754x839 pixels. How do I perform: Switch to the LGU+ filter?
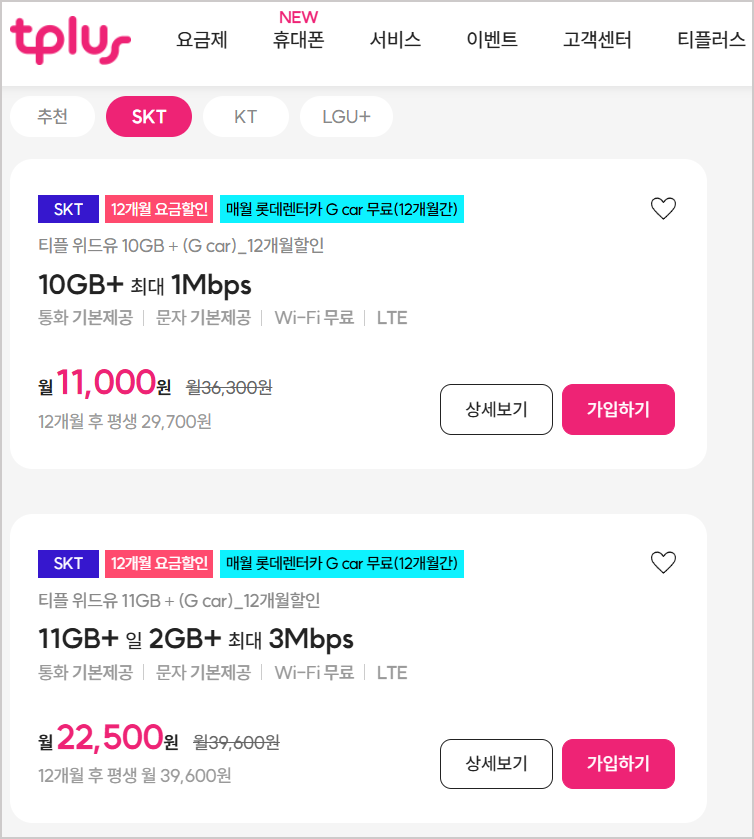(x=346, y=116)
